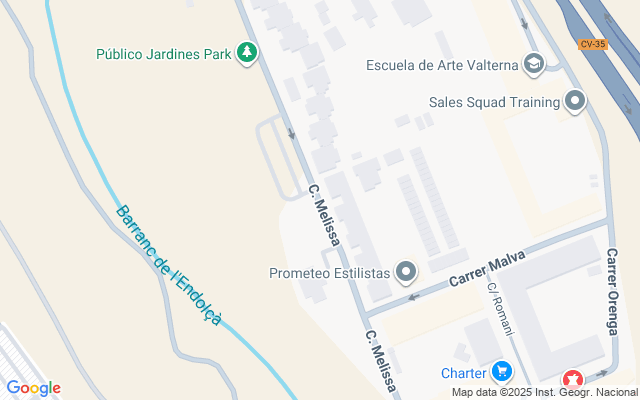Open the Prometeo Estilistas place marker
This screenshot has width=640, height=400.
[405, 272]
